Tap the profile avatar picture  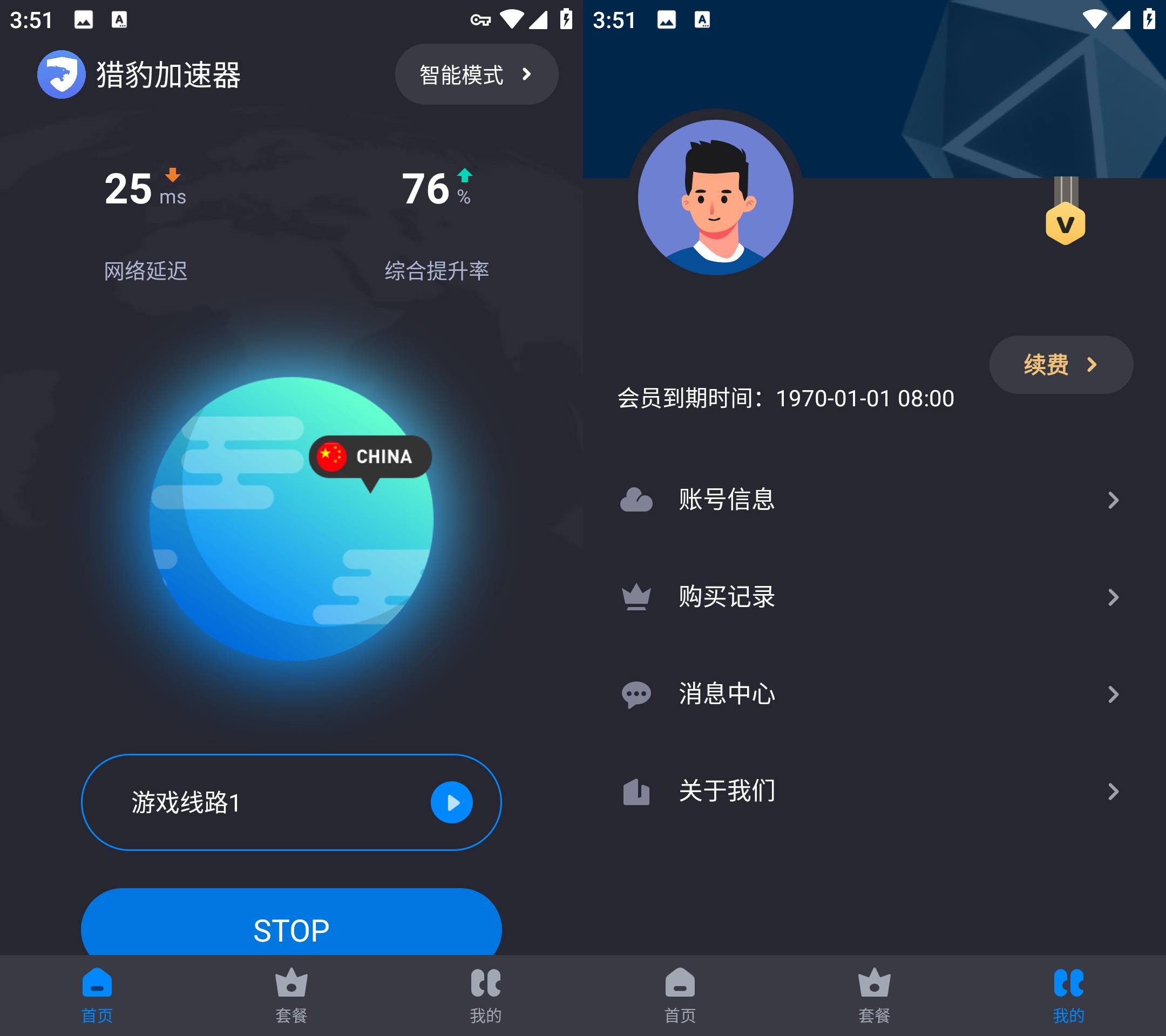(715, 197)
